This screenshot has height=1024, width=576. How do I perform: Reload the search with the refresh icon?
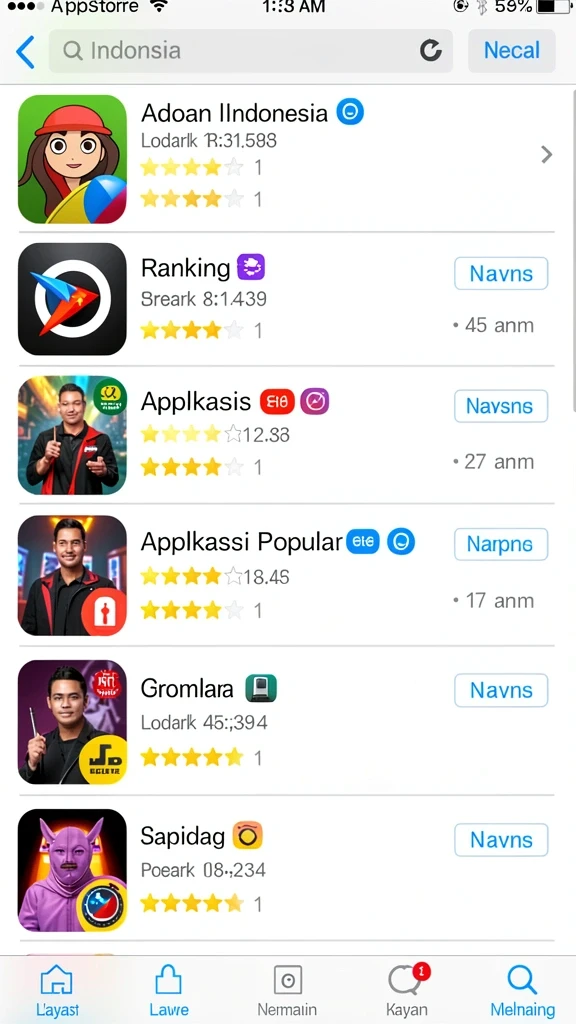[430, 50]
